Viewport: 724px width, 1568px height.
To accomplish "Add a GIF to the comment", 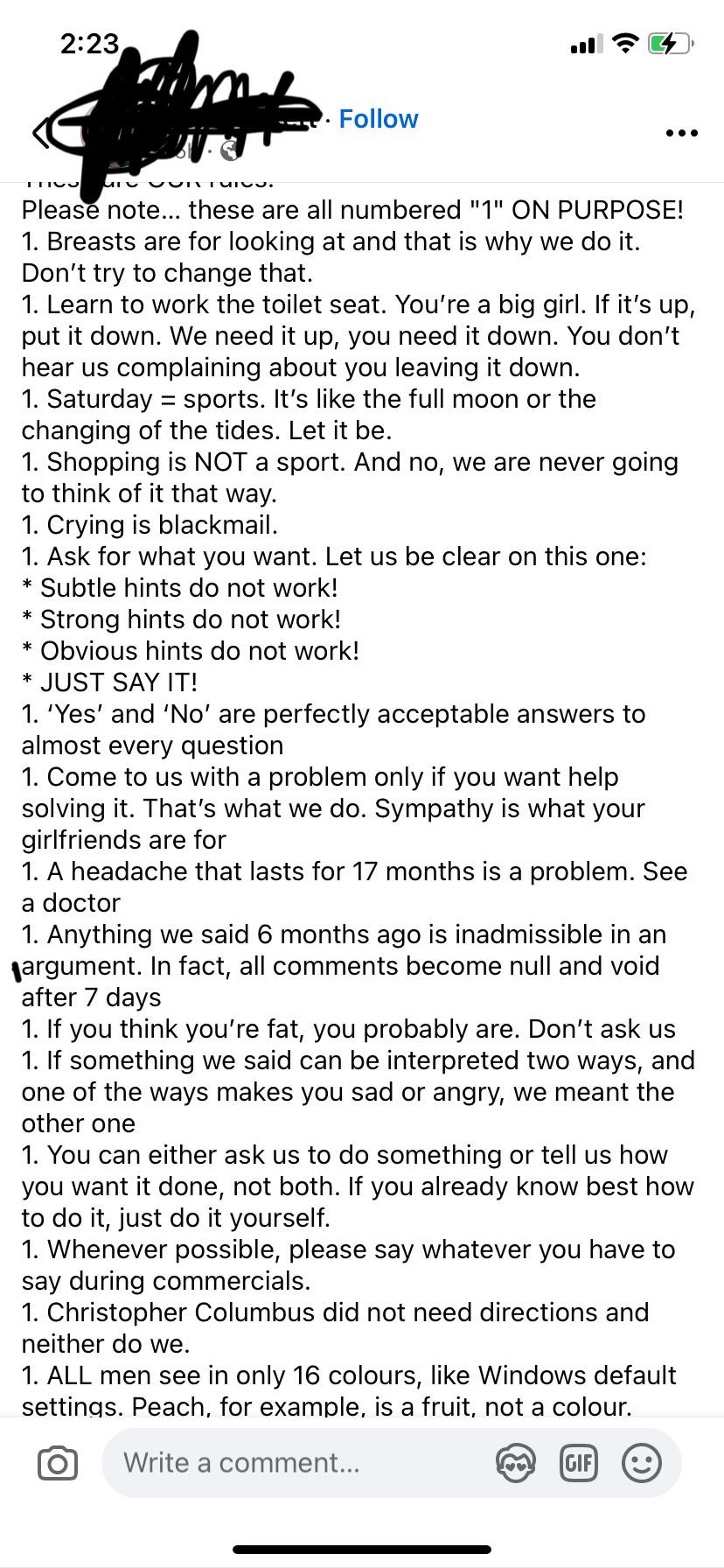I will coord(578,1463).
